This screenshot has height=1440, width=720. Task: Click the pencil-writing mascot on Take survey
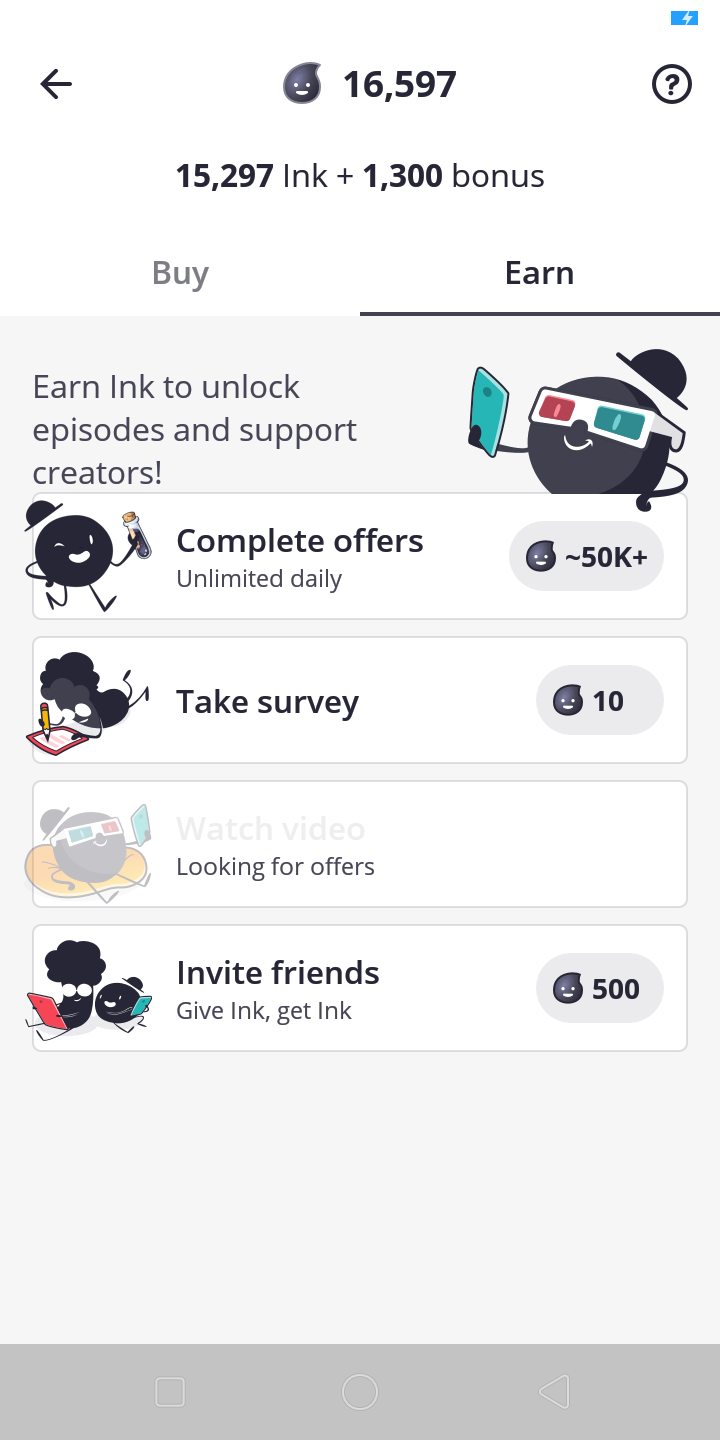(85, 700)
